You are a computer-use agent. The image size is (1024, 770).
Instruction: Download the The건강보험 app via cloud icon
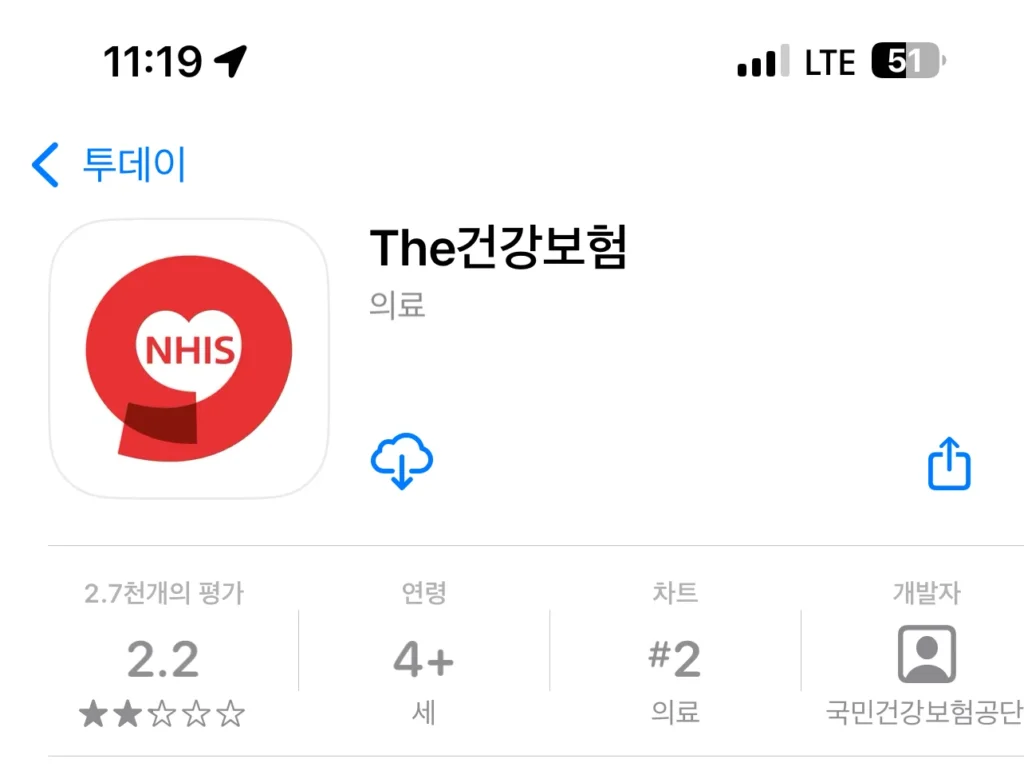pyautogui.click(x=402, y=461)
